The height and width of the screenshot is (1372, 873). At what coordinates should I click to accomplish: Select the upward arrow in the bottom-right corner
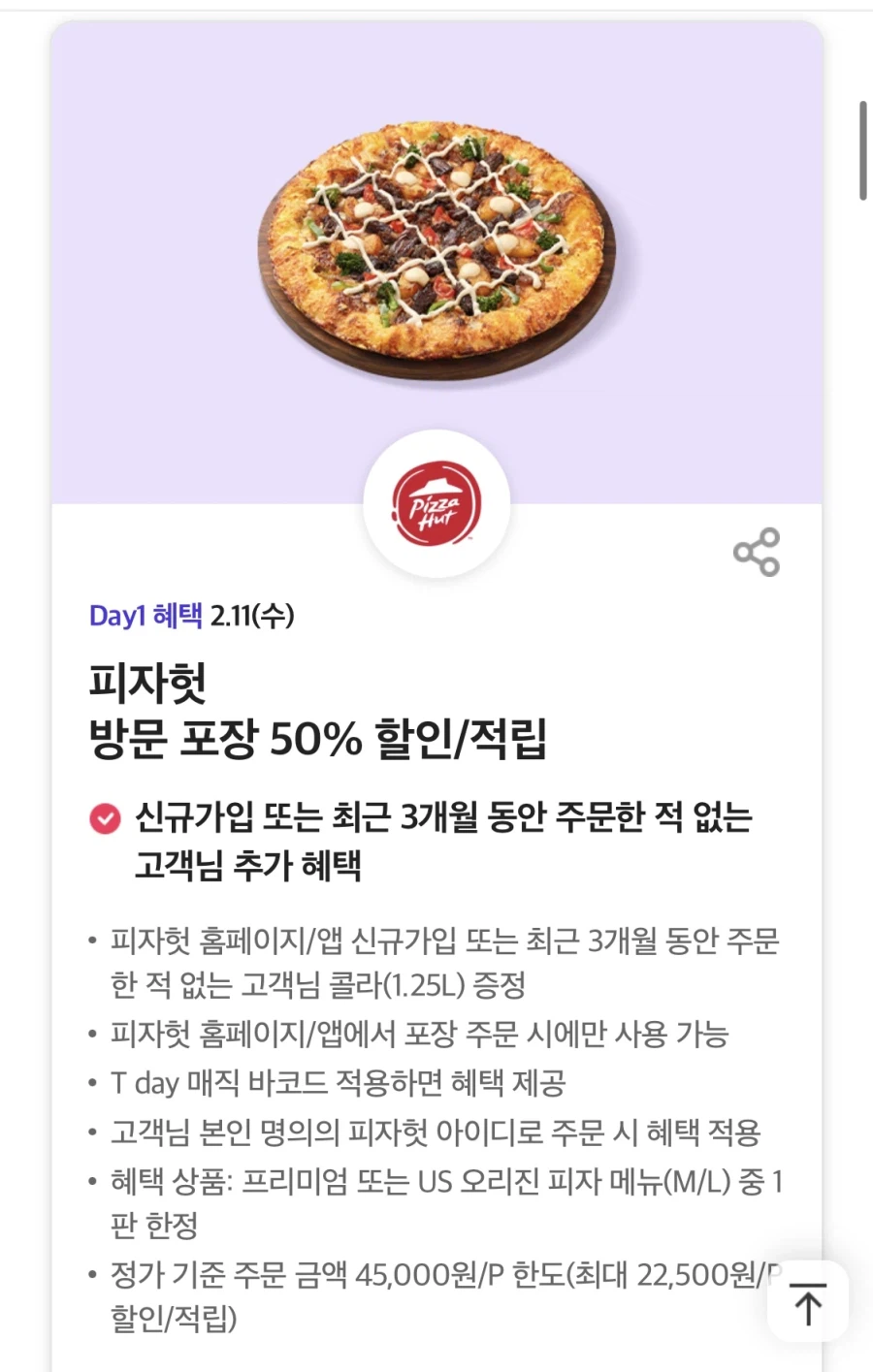click(x=808, y=1304)
